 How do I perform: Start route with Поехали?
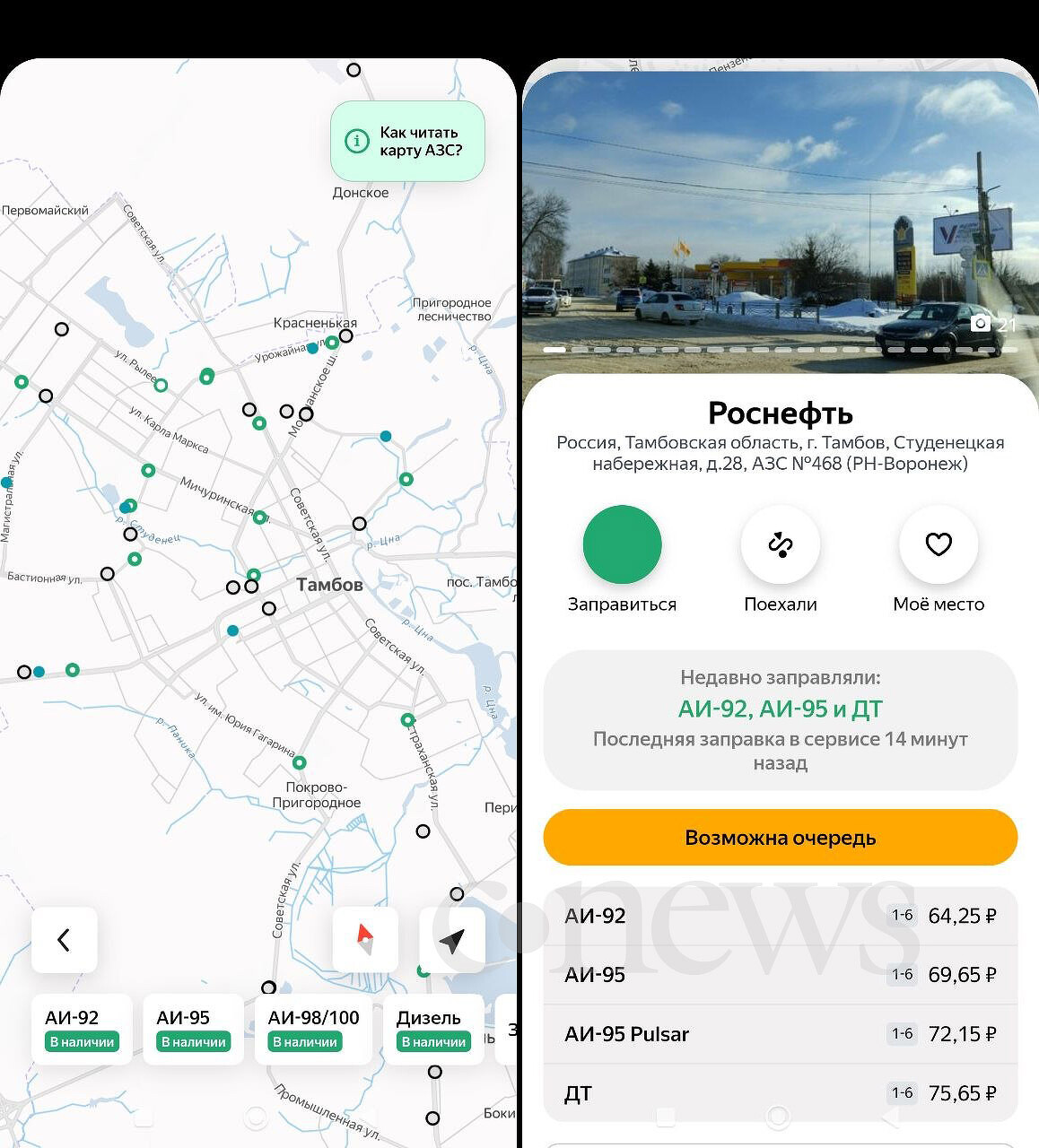[781, 544]
